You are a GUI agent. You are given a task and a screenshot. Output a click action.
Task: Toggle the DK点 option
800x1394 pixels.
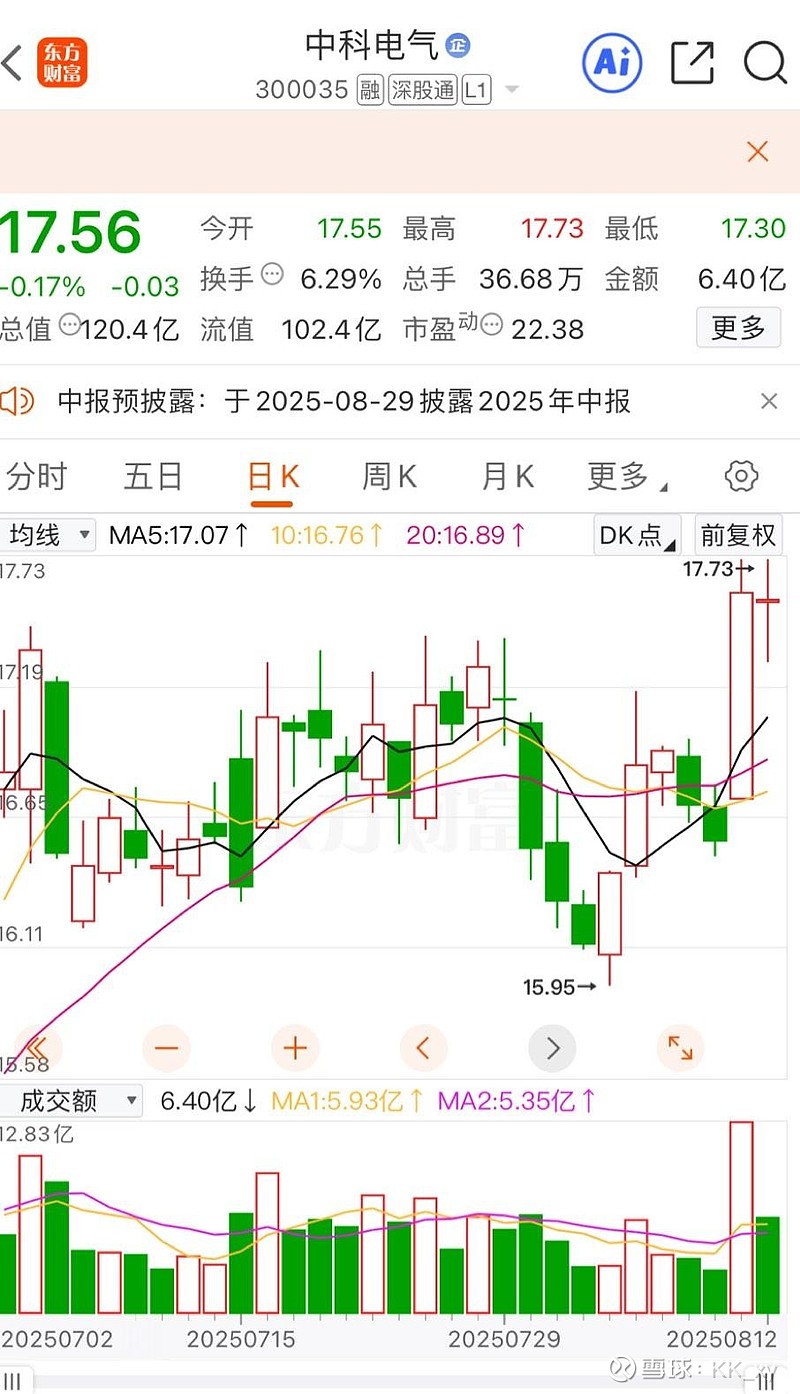[x=637, y=535]
